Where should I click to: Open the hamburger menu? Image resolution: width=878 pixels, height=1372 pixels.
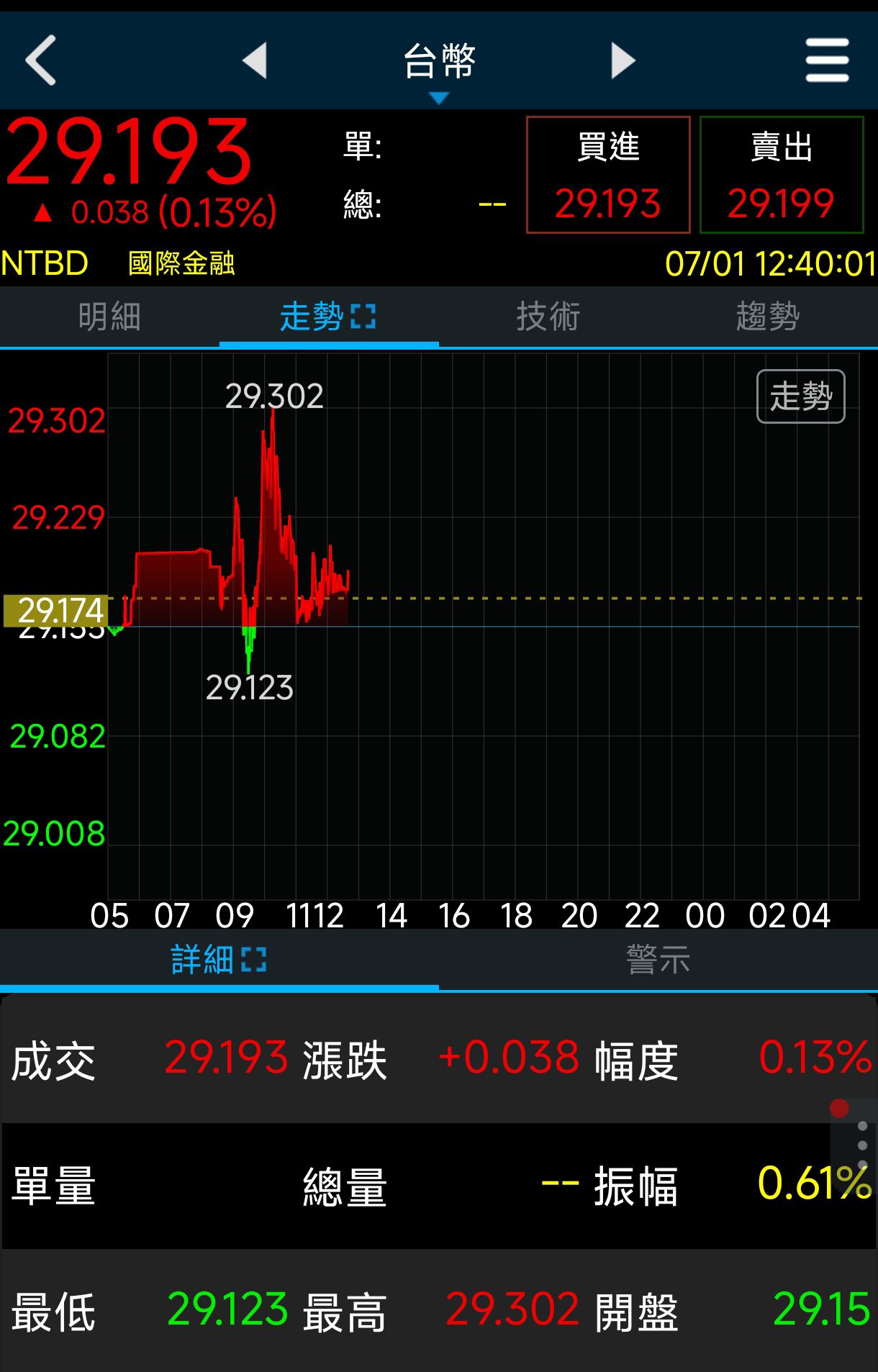tap(826, 60)
